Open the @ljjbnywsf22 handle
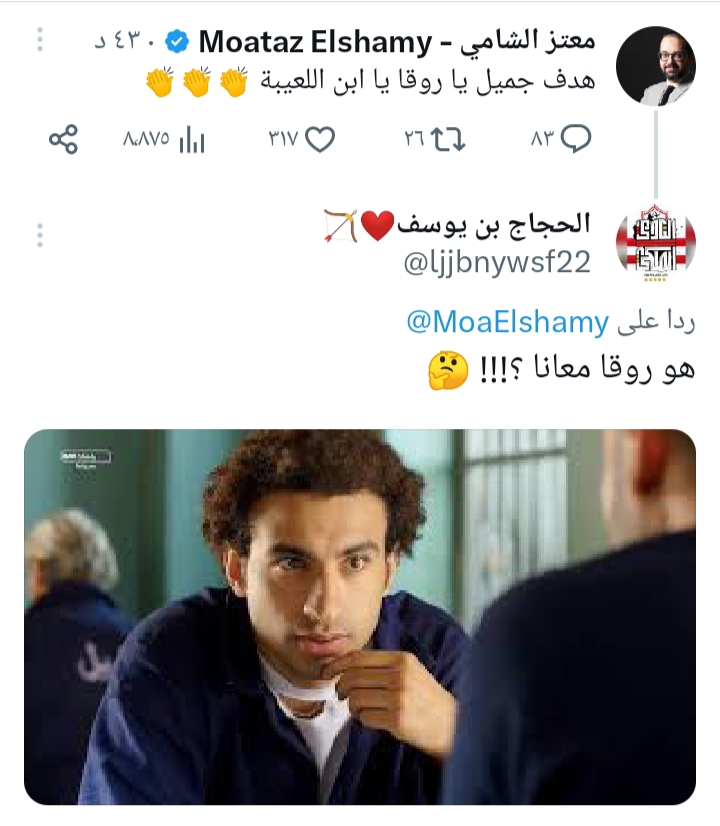 497,263
